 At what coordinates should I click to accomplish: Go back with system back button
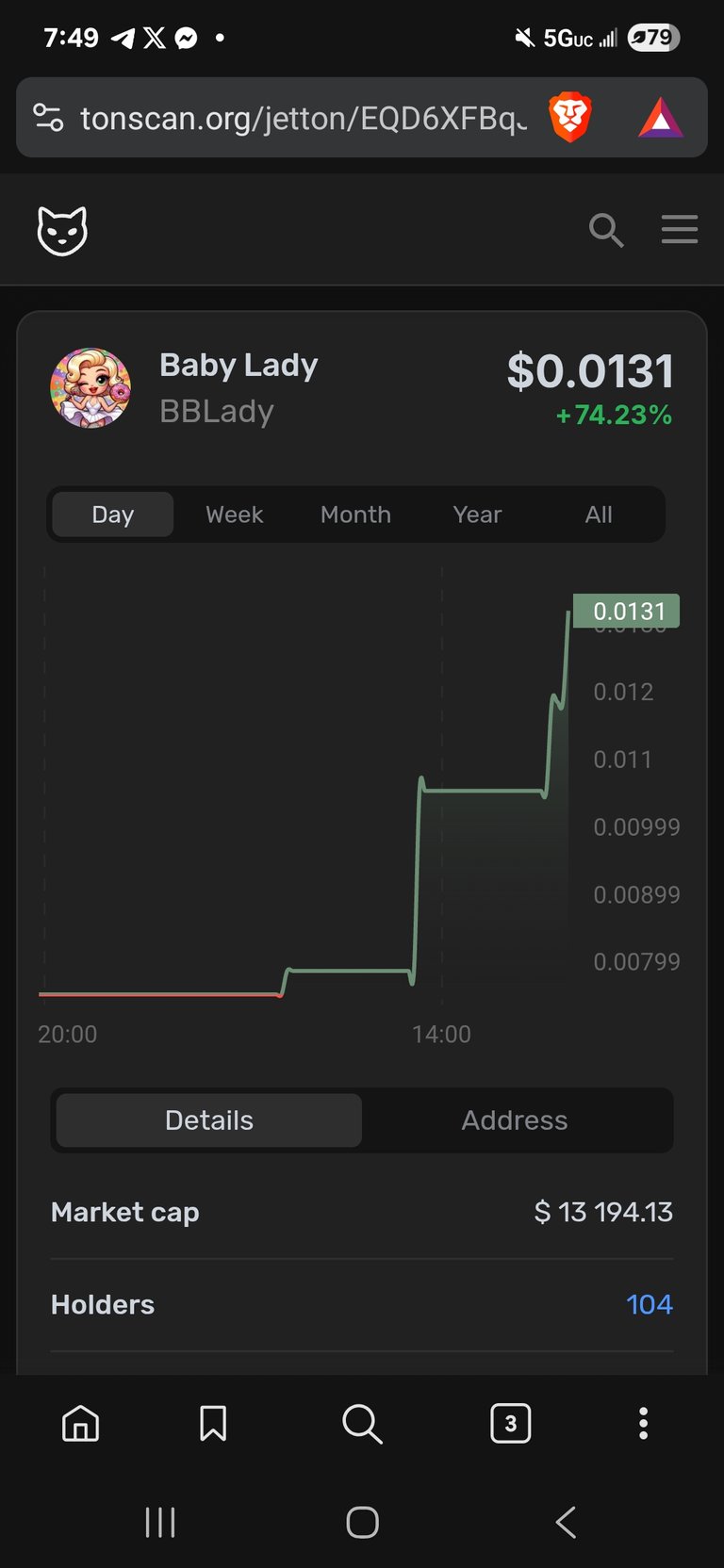pos(566,1522)
